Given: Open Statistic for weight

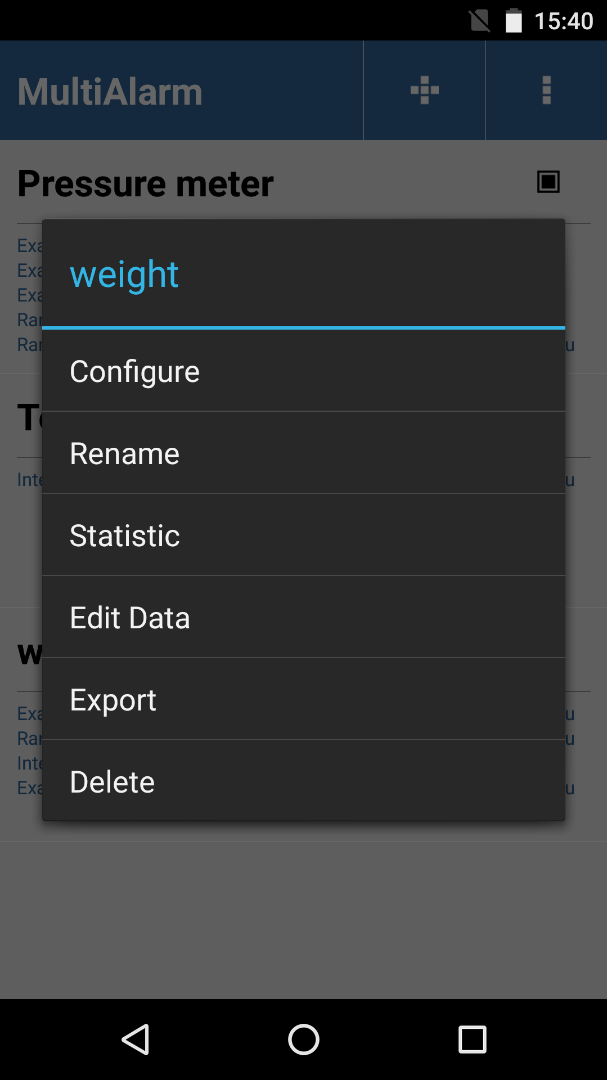Looking at the screenshot, I should pyautogui.click(x=303, y=534).
